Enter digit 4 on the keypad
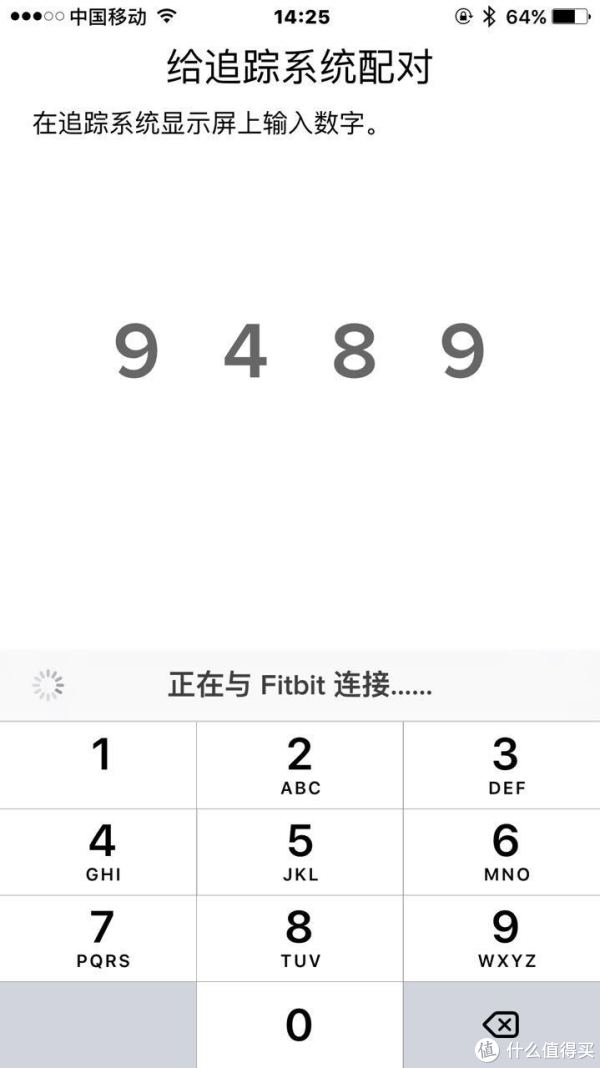 pos(98,852)
